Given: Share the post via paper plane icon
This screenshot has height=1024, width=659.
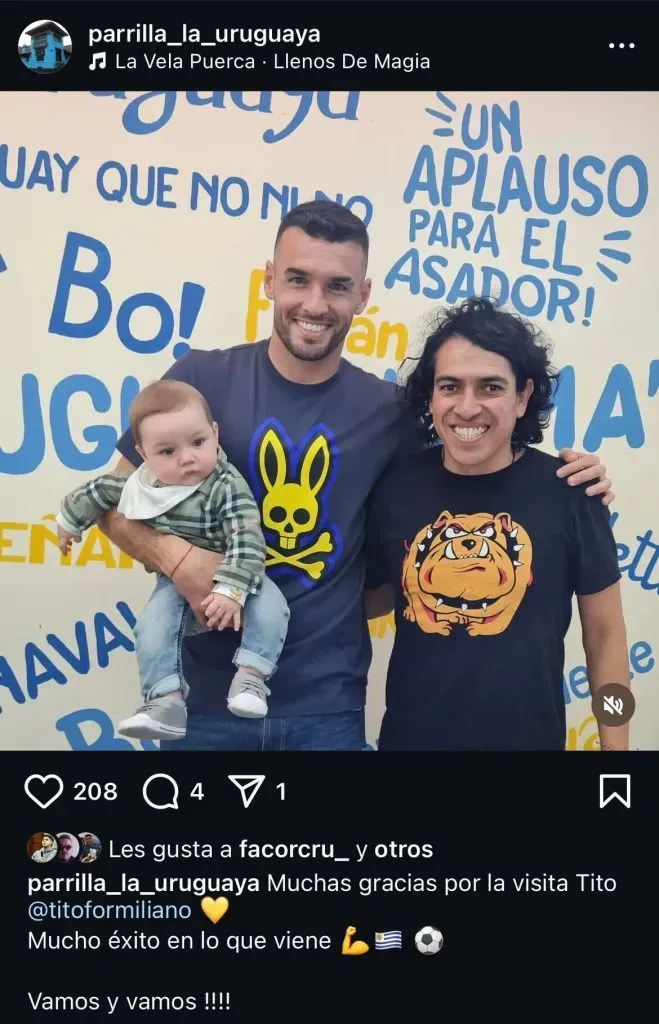Looking at the screenshot, I should click(245, 792).
